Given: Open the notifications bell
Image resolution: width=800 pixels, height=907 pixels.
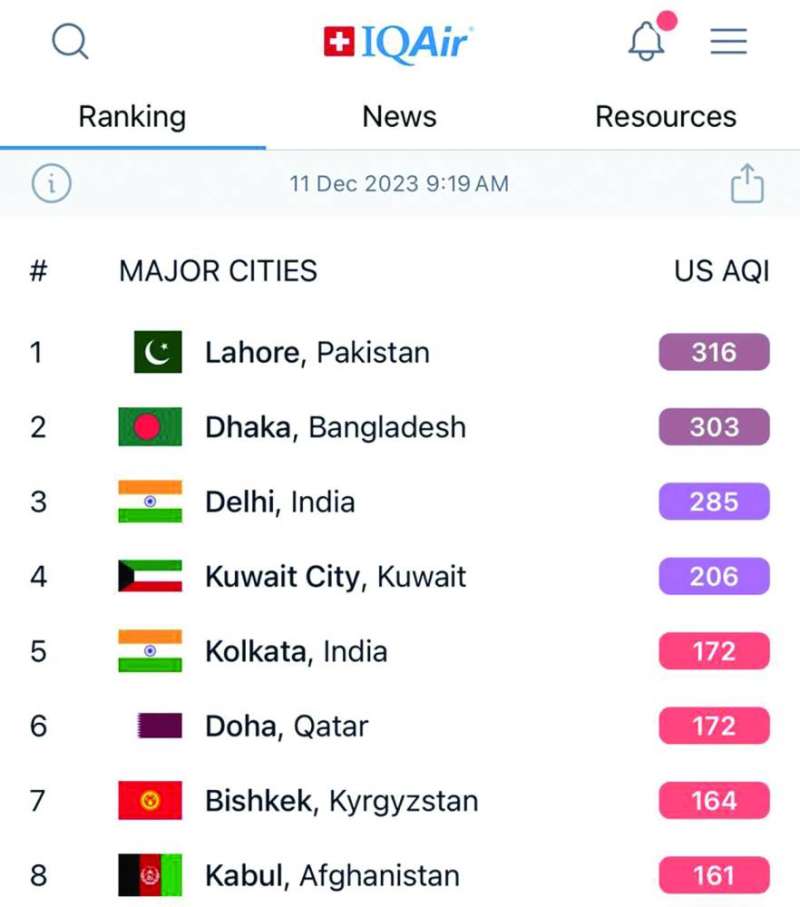Looking at the screenshot, I should click(646, 41).
